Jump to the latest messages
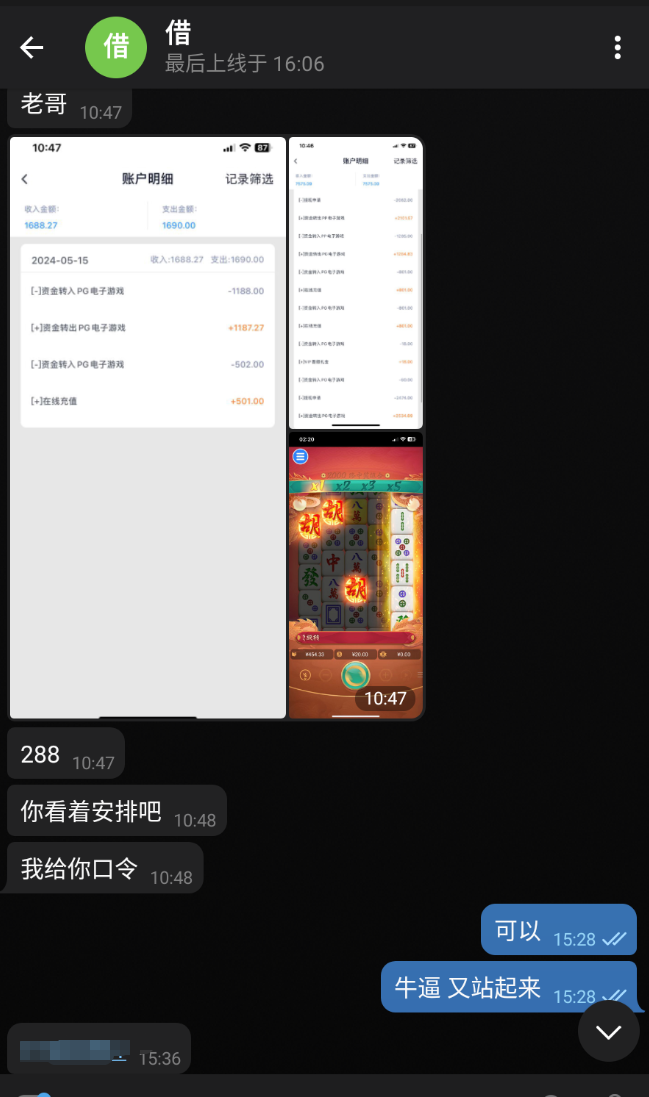649x1097 pixels. pyautogui.click(x=609, y=1032)
